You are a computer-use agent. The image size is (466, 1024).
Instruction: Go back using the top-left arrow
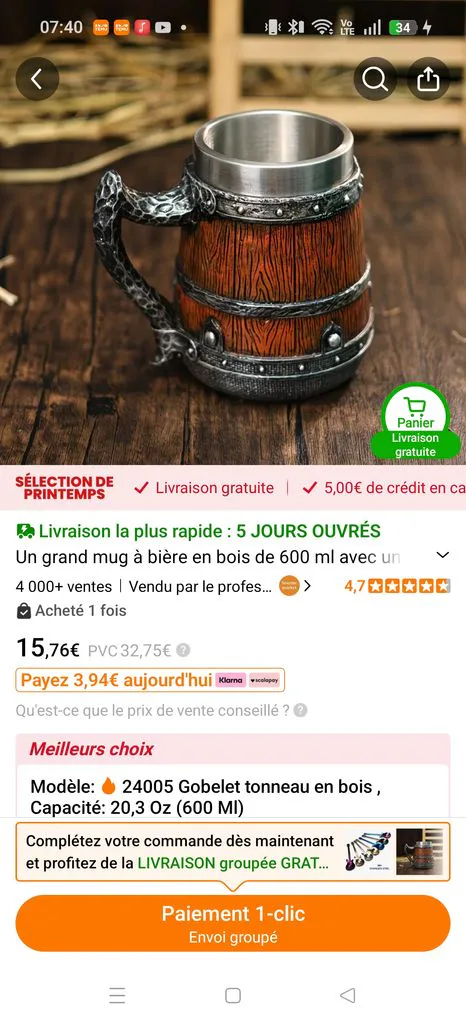tap(37, 79)
